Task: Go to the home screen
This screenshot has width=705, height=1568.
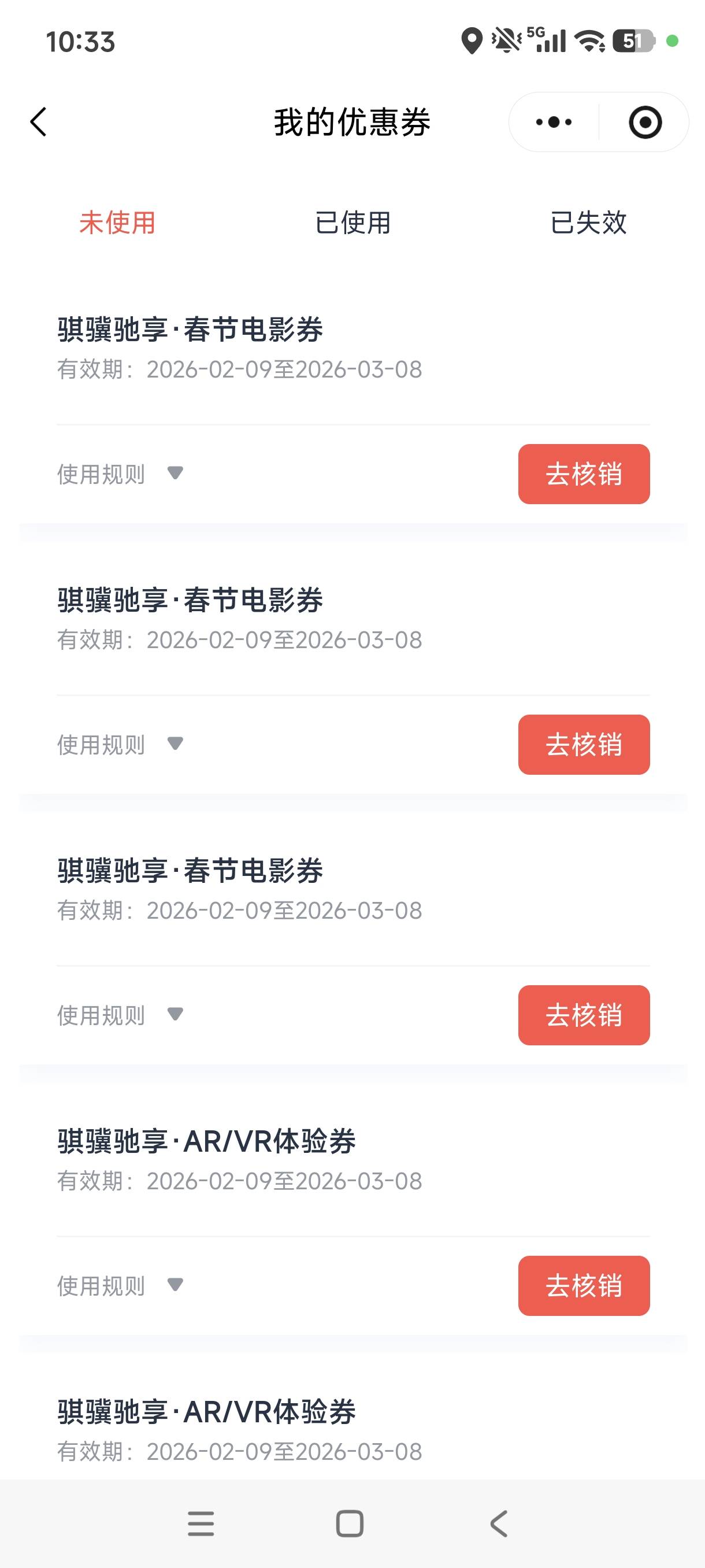Action: [350, 1523]
